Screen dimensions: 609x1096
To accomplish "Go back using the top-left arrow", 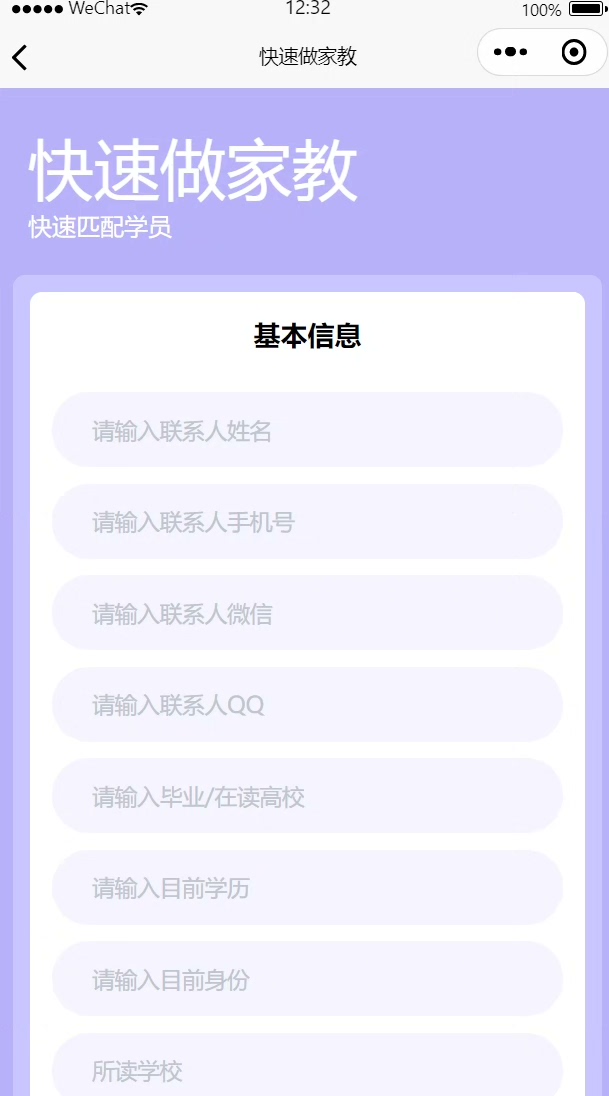I will coord(20,57).
